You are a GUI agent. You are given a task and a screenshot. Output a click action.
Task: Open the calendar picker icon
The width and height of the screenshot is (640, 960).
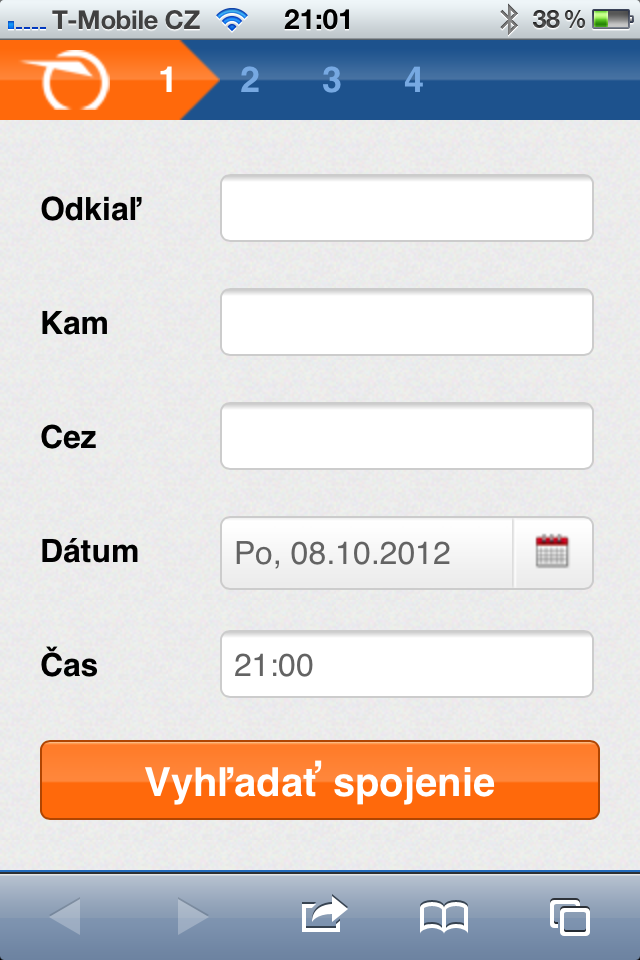pos(552,552)
